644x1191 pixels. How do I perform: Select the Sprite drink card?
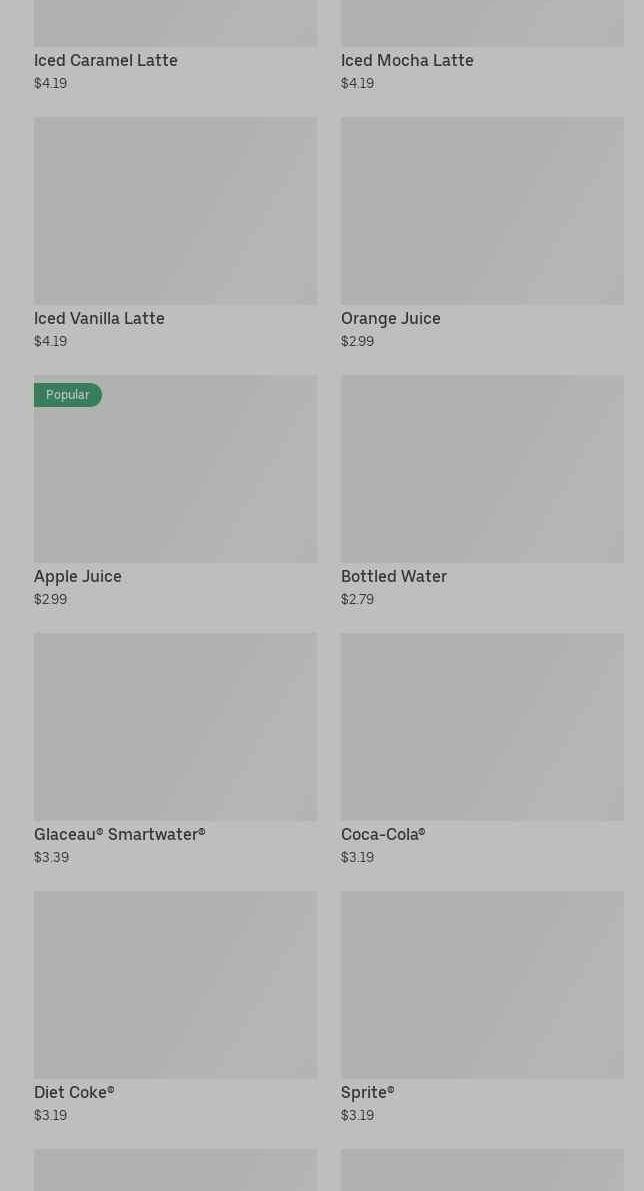pyautogui.click(x=482, y=1008)
